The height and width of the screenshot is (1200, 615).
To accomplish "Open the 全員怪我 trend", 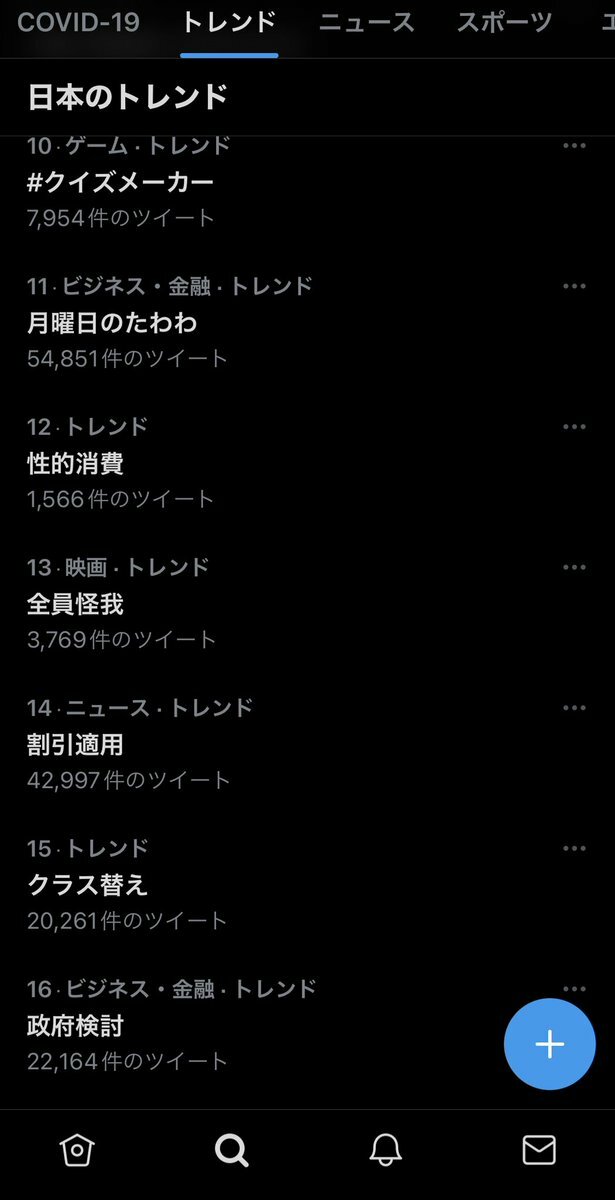I will coord(76,604).
